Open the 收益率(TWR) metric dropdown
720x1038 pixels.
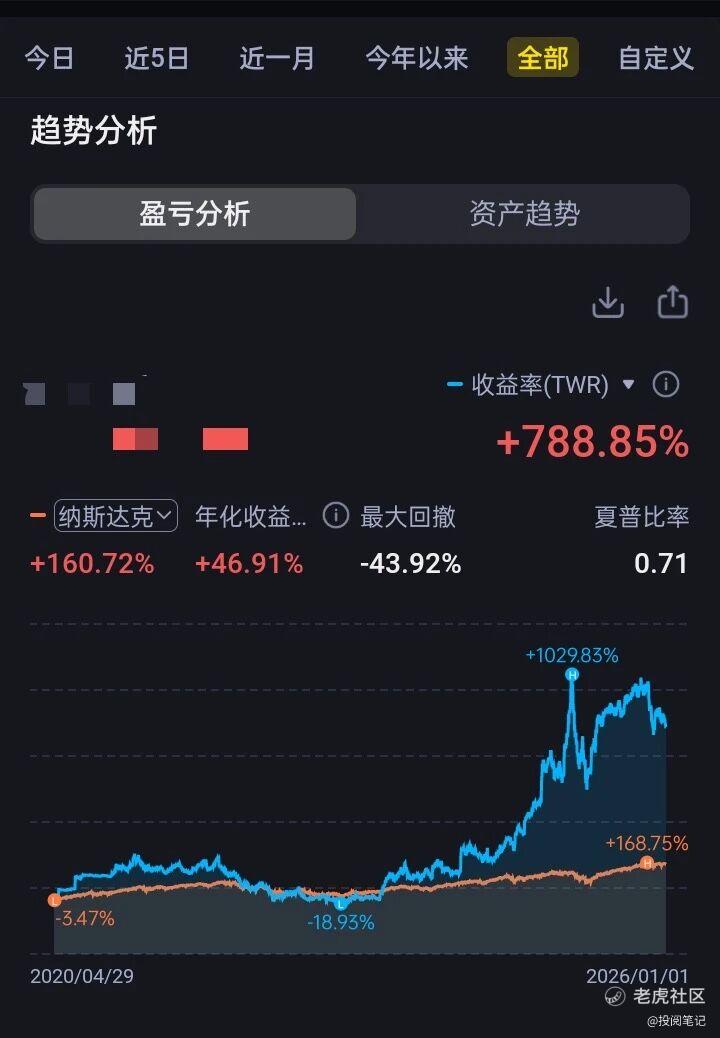coord(541,385)
